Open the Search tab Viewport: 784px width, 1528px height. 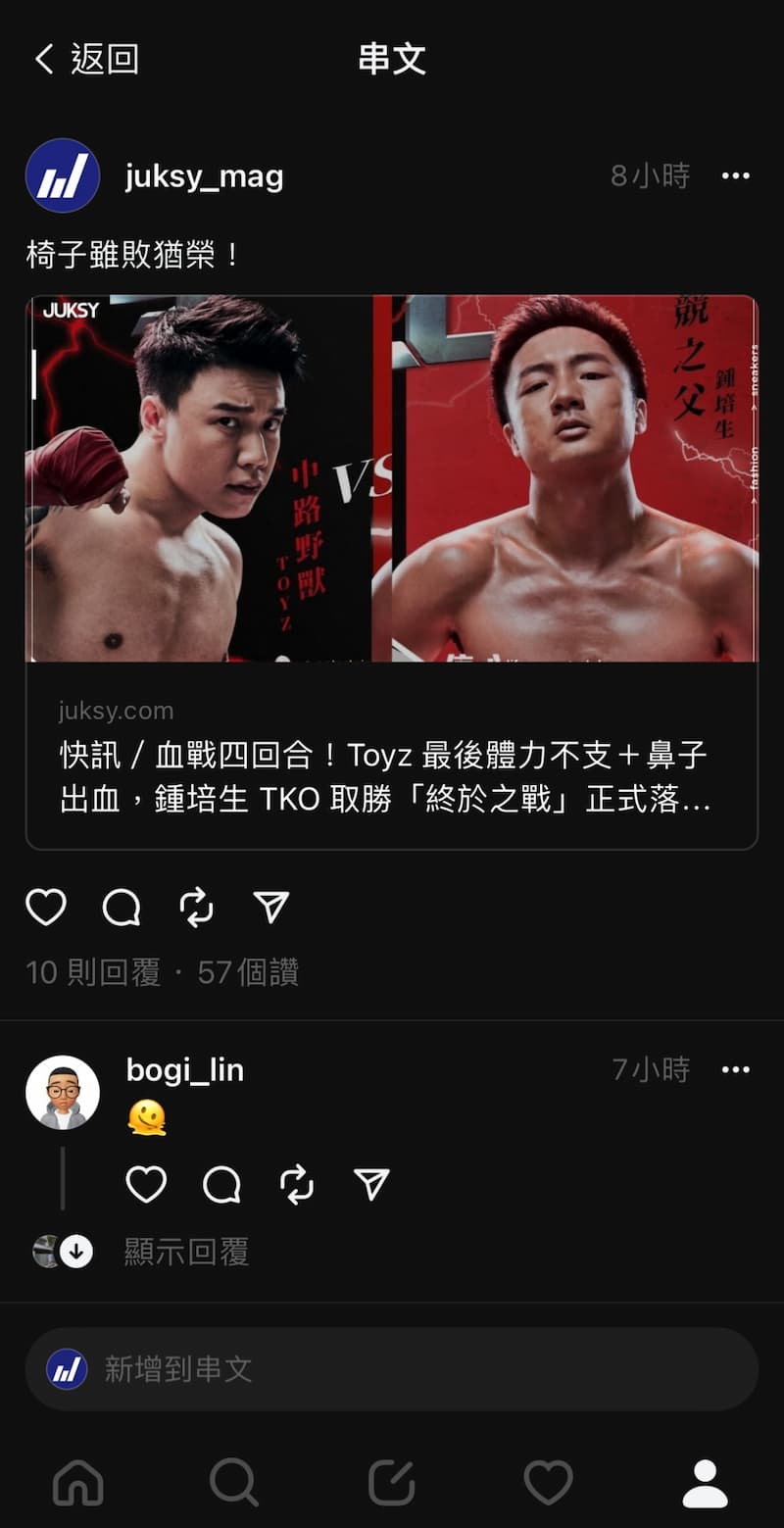pos(235,1483)
